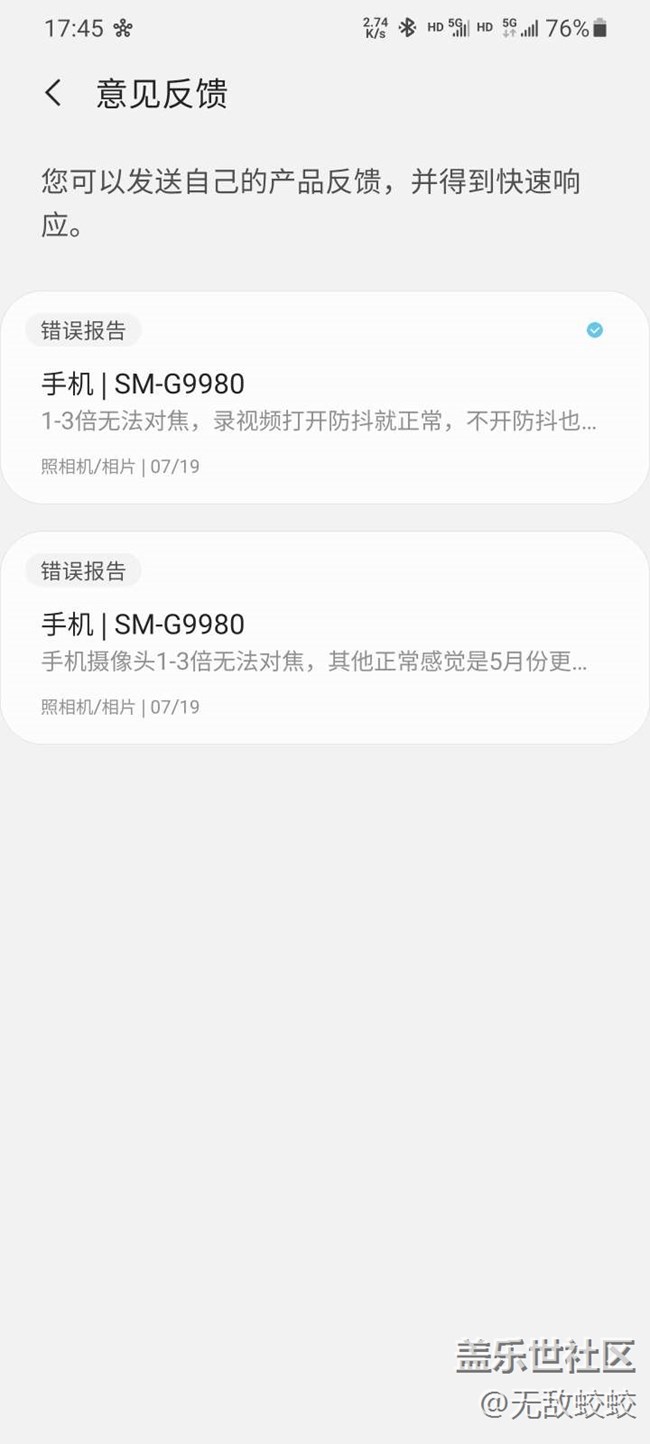Open the error report starting with 手机摄像头1-3倍
Screen dimensions: 650x1444
pos(324,638)
